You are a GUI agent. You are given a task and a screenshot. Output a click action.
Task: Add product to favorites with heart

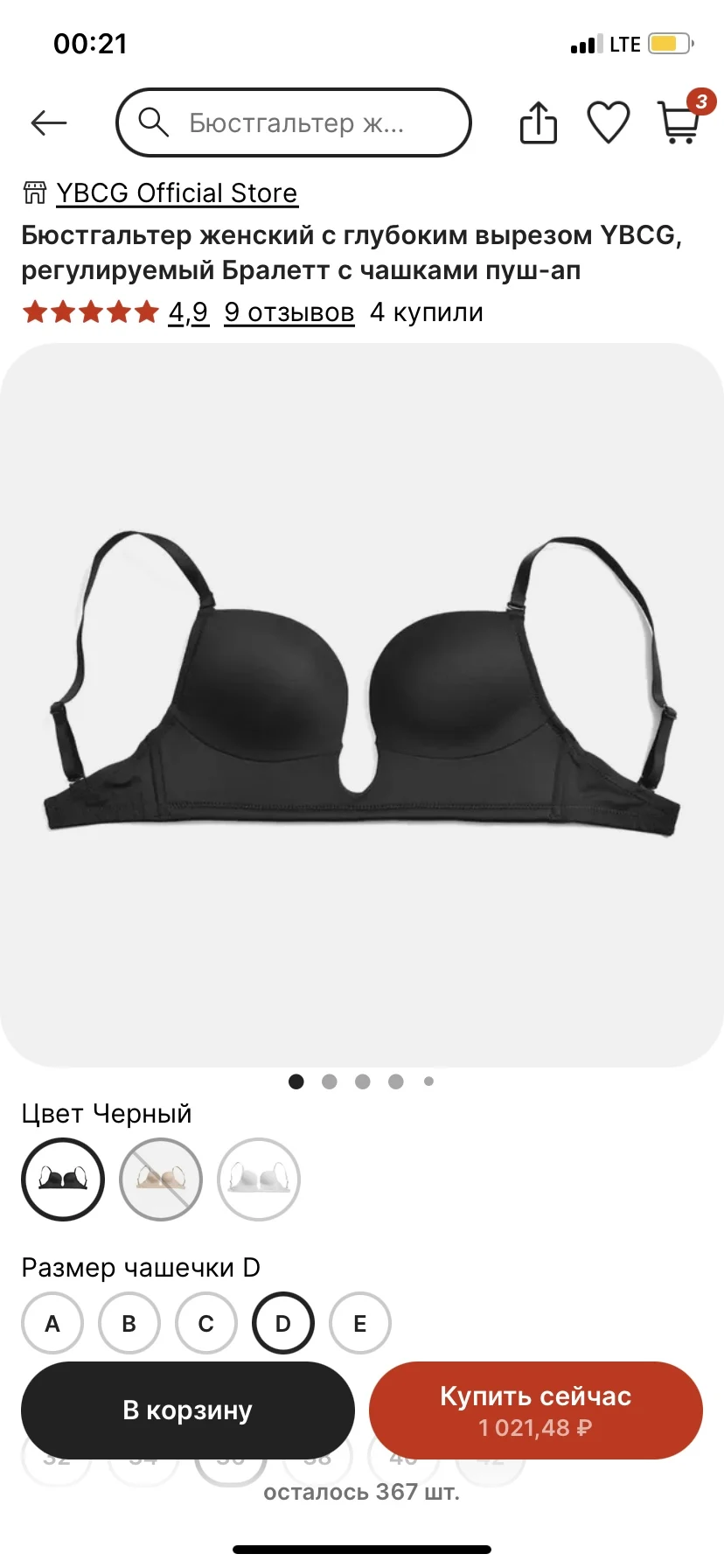click(x=608, y=122)
